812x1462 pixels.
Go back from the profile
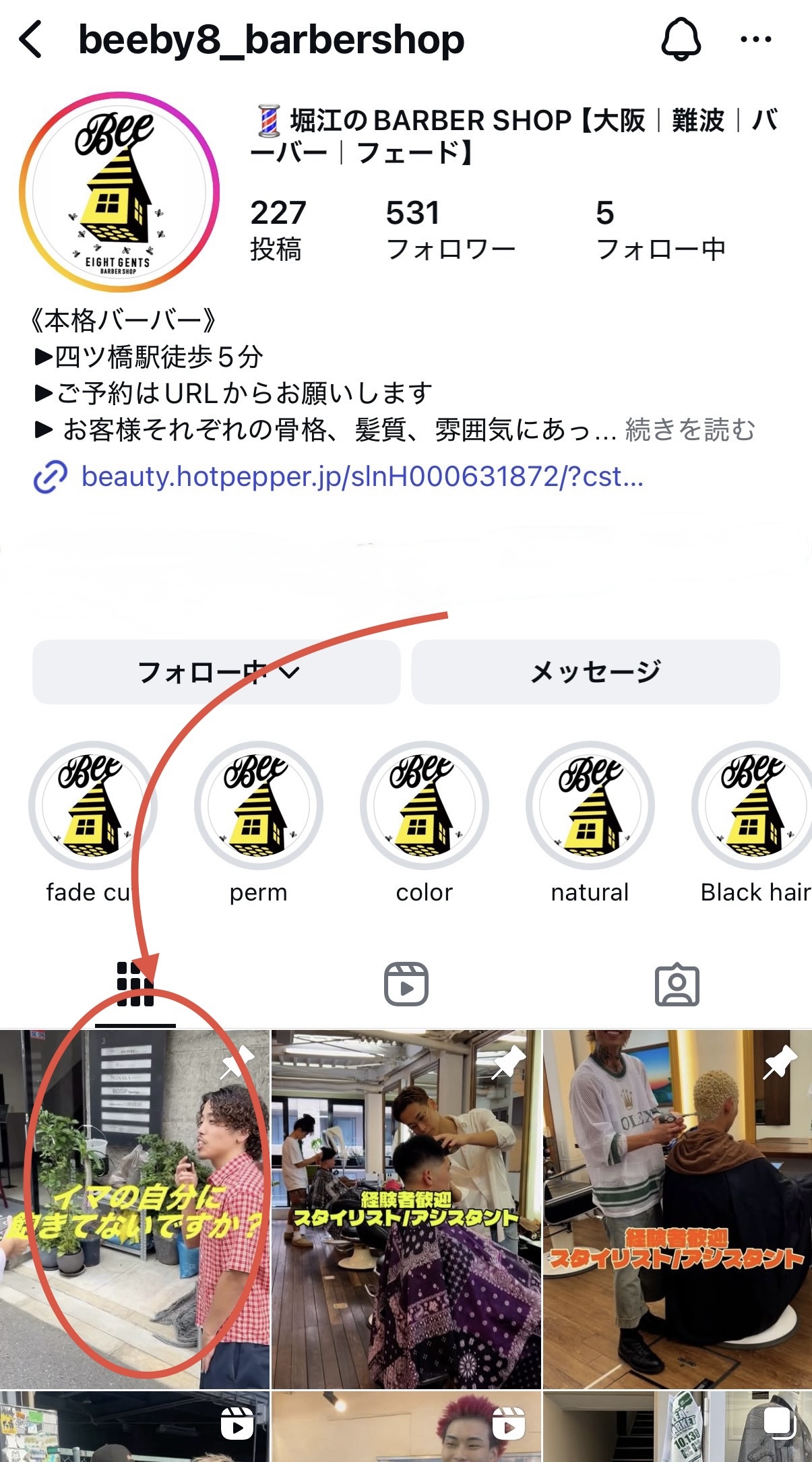[x=31, y=40]
